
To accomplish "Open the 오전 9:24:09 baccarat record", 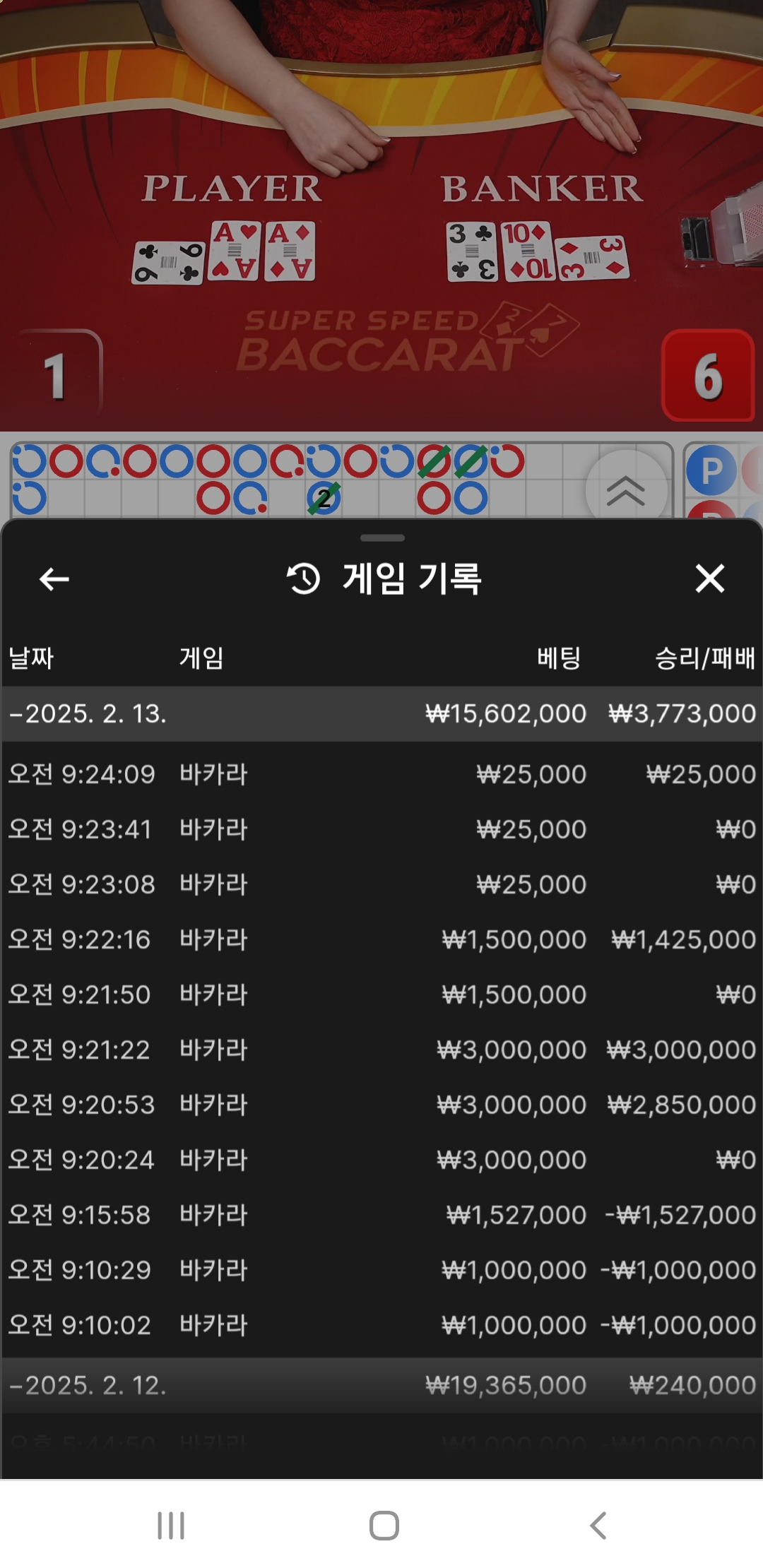I will (x=381, y=774).
